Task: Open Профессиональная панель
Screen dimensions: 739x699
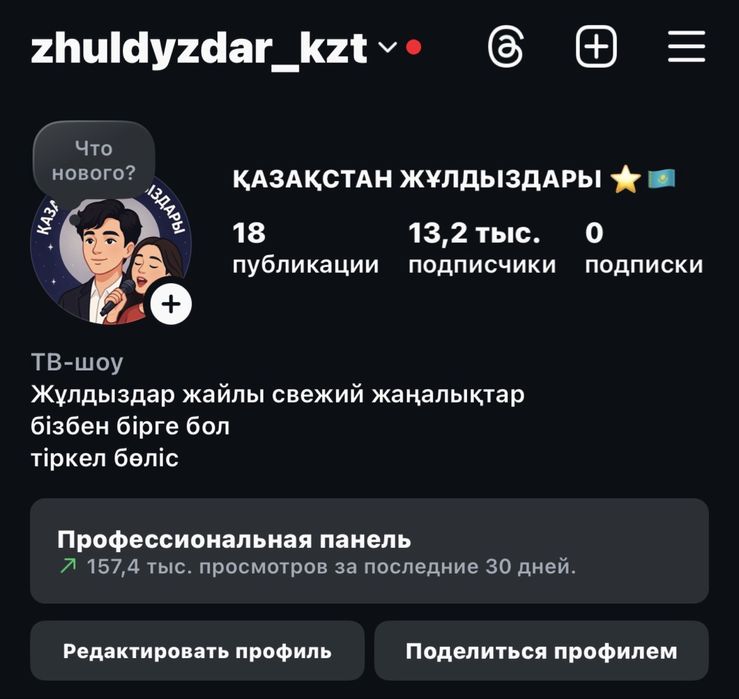Action: 369,552
